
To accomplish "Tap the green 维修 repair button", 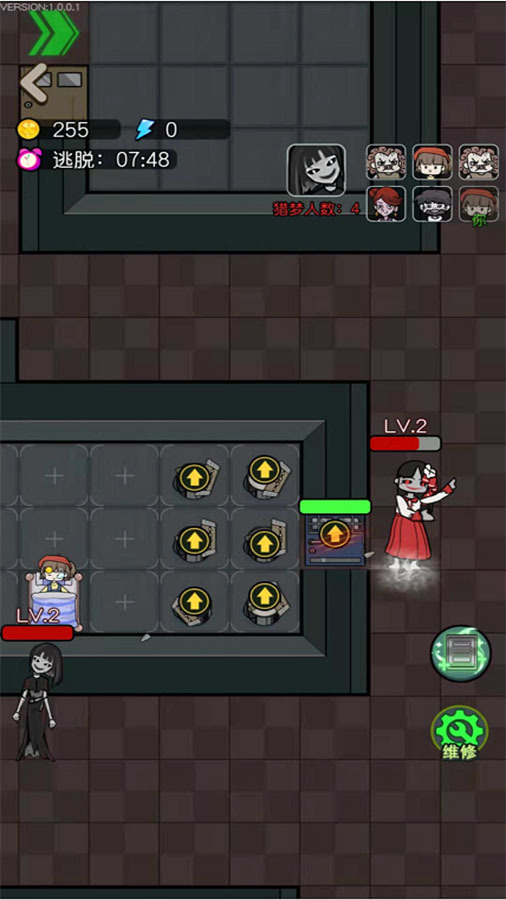I will point(460,733).
